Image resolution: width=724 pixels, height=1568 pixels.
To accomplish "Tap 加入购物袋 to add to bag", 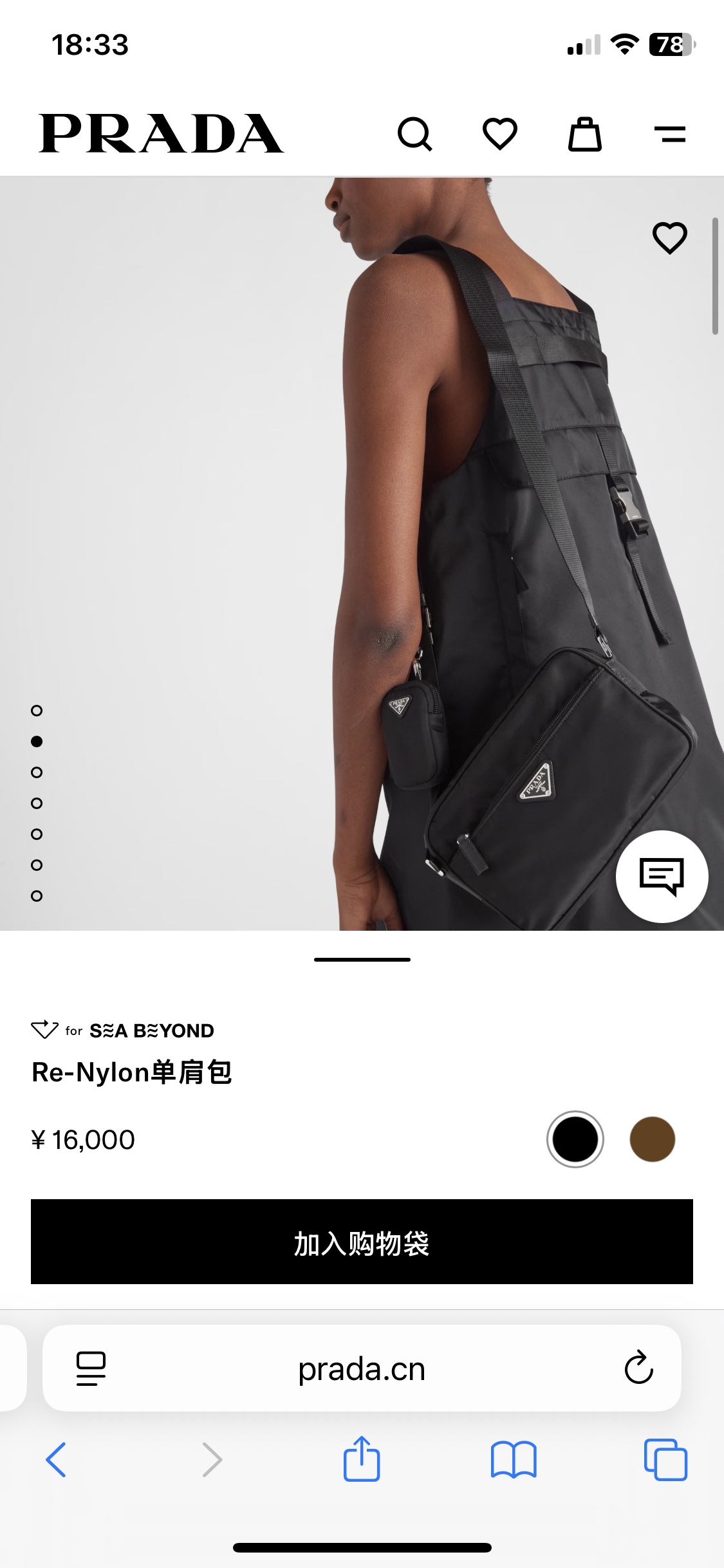I will (362, 1242).
